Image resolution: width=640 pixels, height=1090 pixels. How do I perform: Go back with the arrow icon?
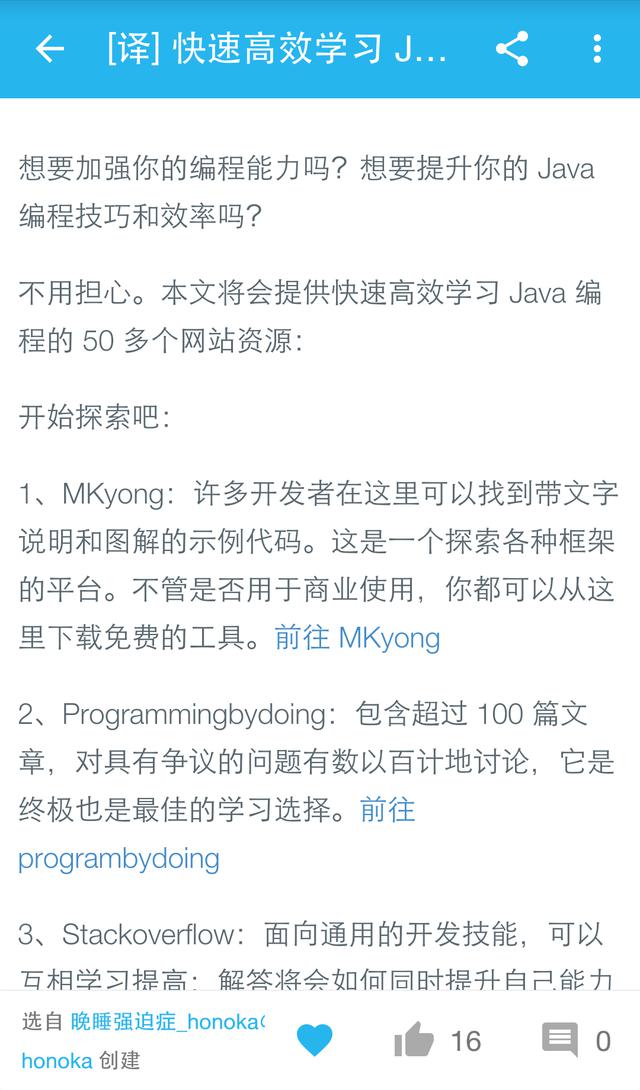[48, 49]
